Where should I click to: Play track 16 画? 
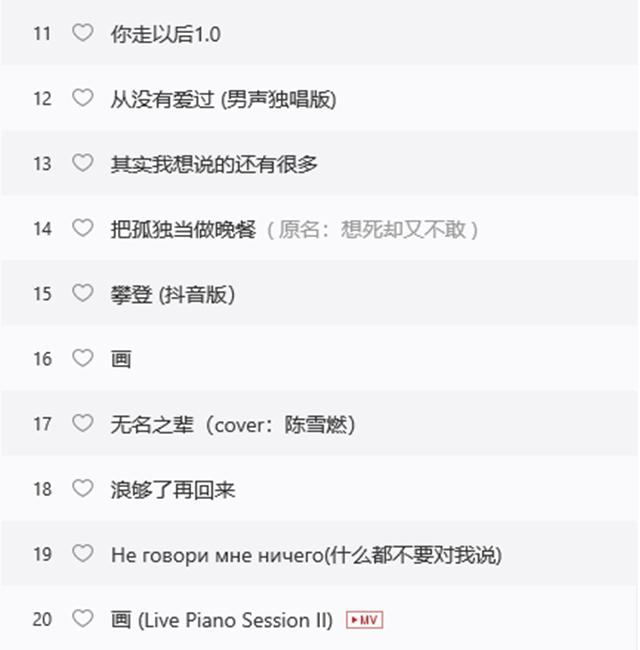(x=121, y=359)
